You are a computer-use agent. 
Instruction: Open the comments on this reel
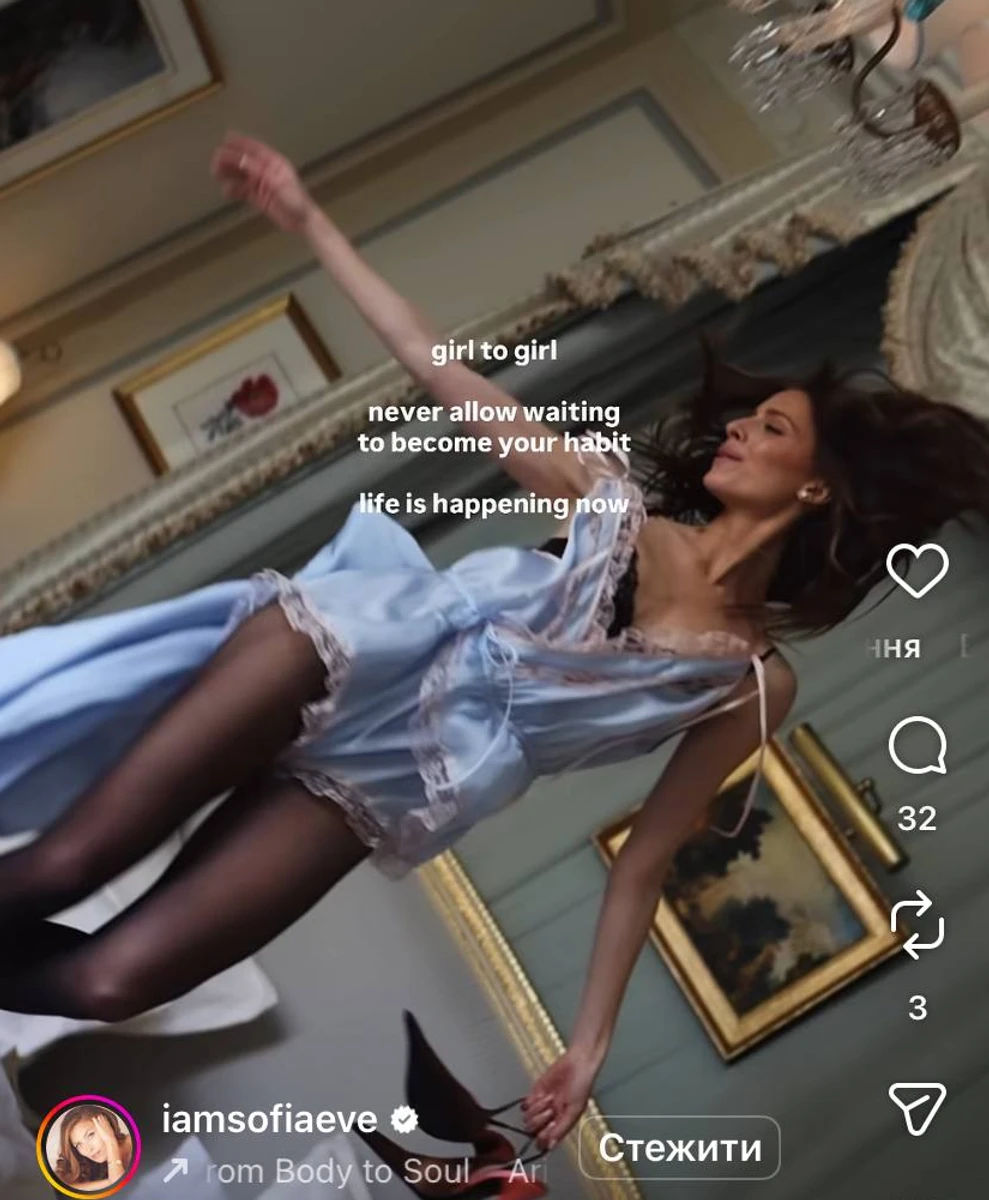click(917, 748)
